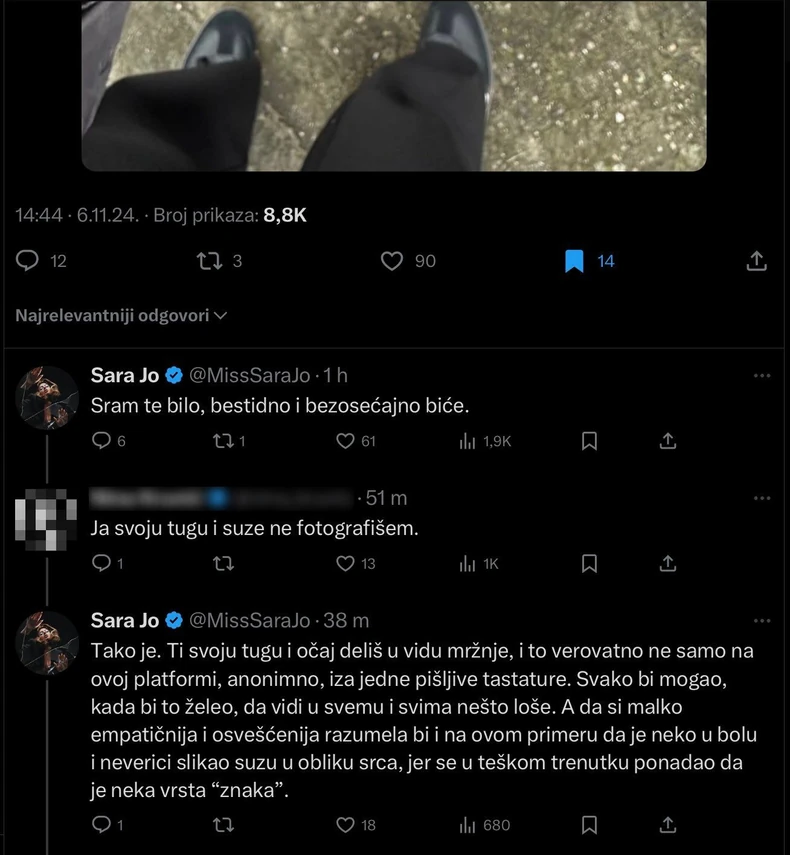Reply to the original post
The image size is (790, 855).
[x=25, y=260]
